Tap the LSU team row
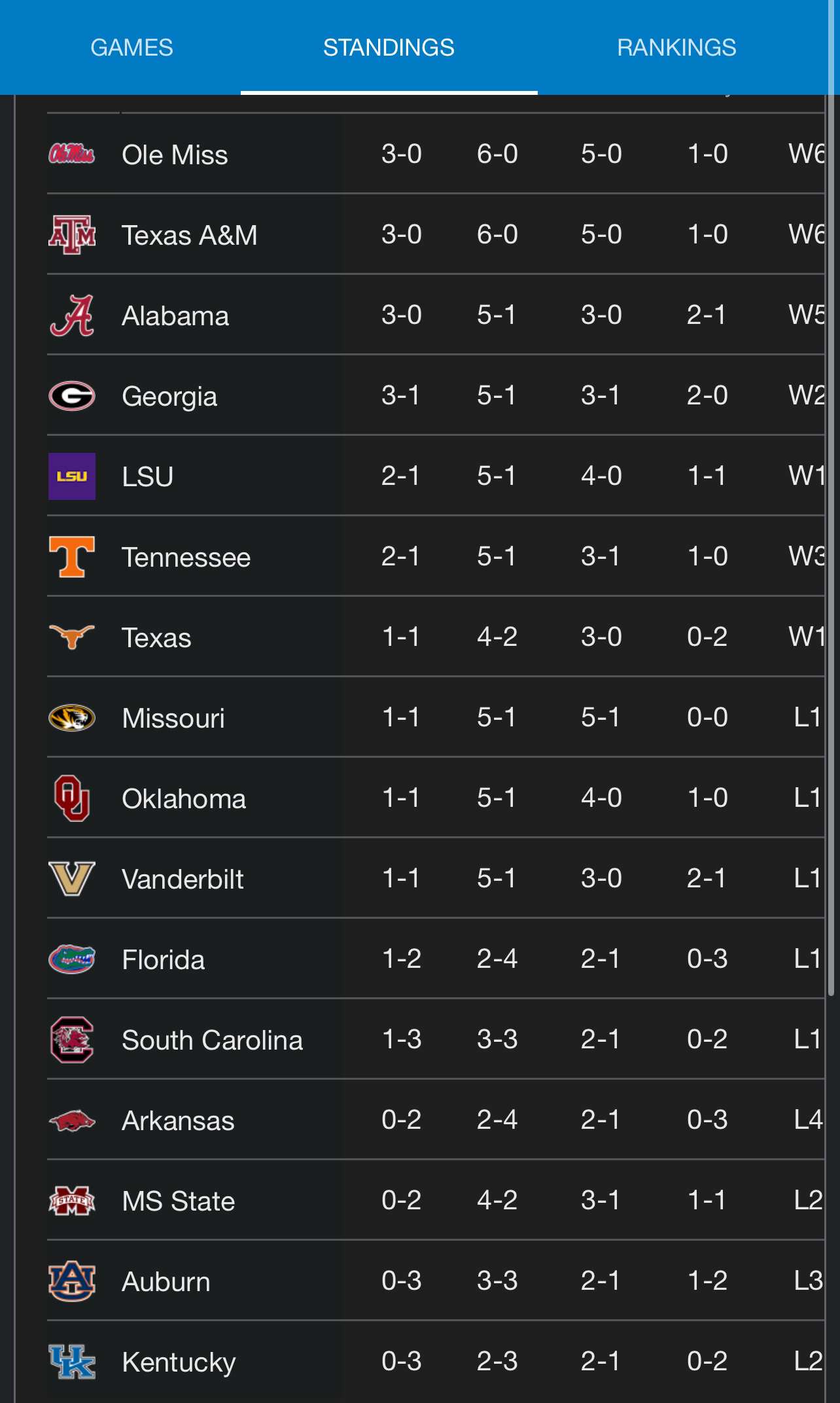 tap(148, 477)
